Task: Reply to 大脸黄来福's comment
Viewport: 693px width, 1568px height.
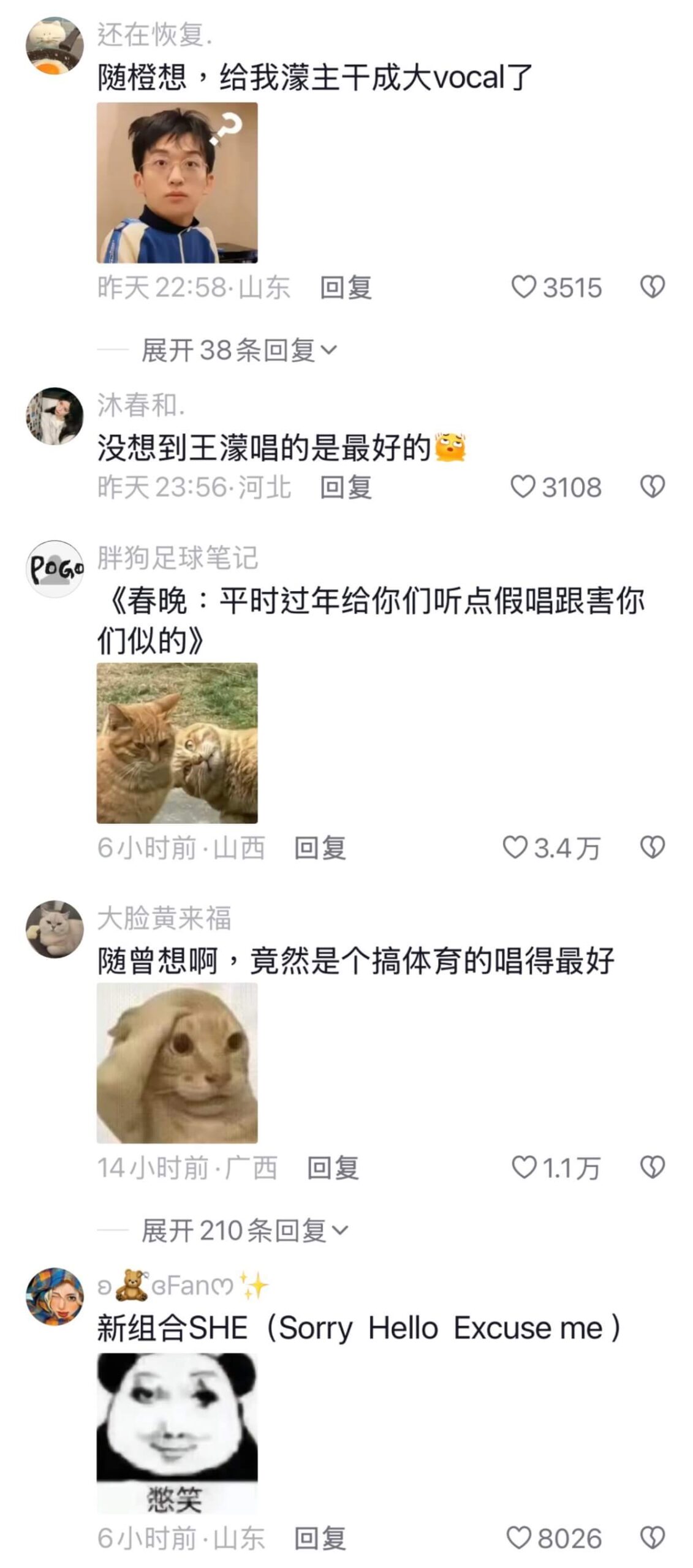Action: [333, 1167]
